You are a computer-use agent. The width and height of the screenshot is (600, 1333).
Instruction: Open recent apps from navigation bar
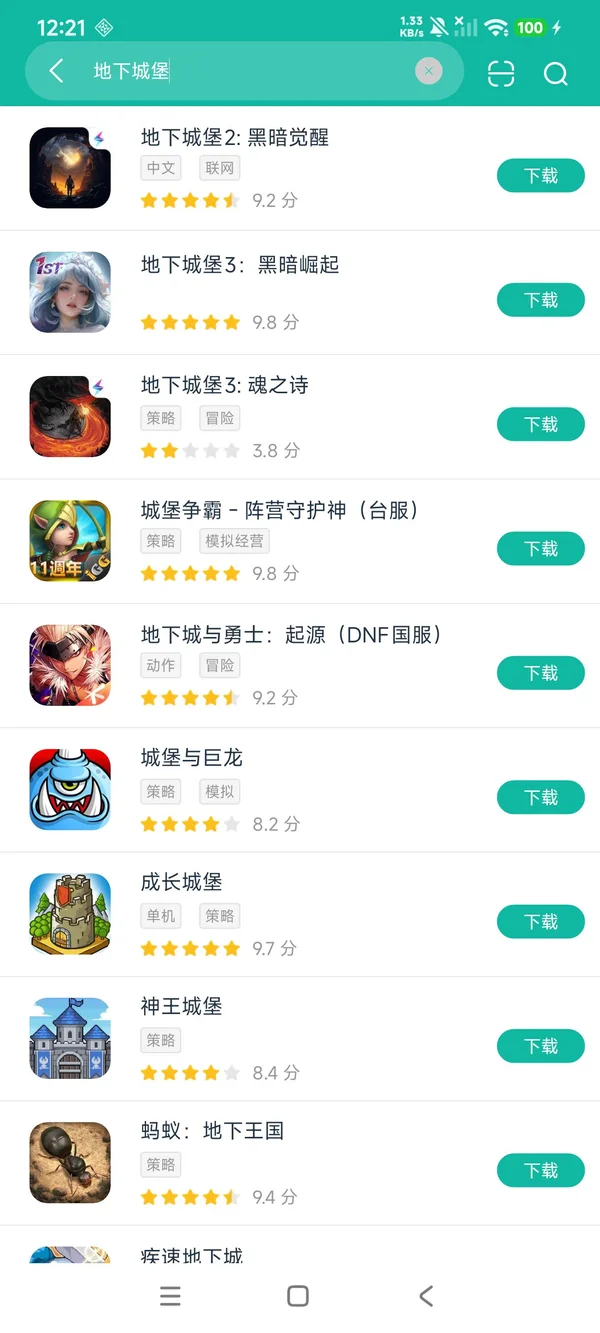point(170,1296)
